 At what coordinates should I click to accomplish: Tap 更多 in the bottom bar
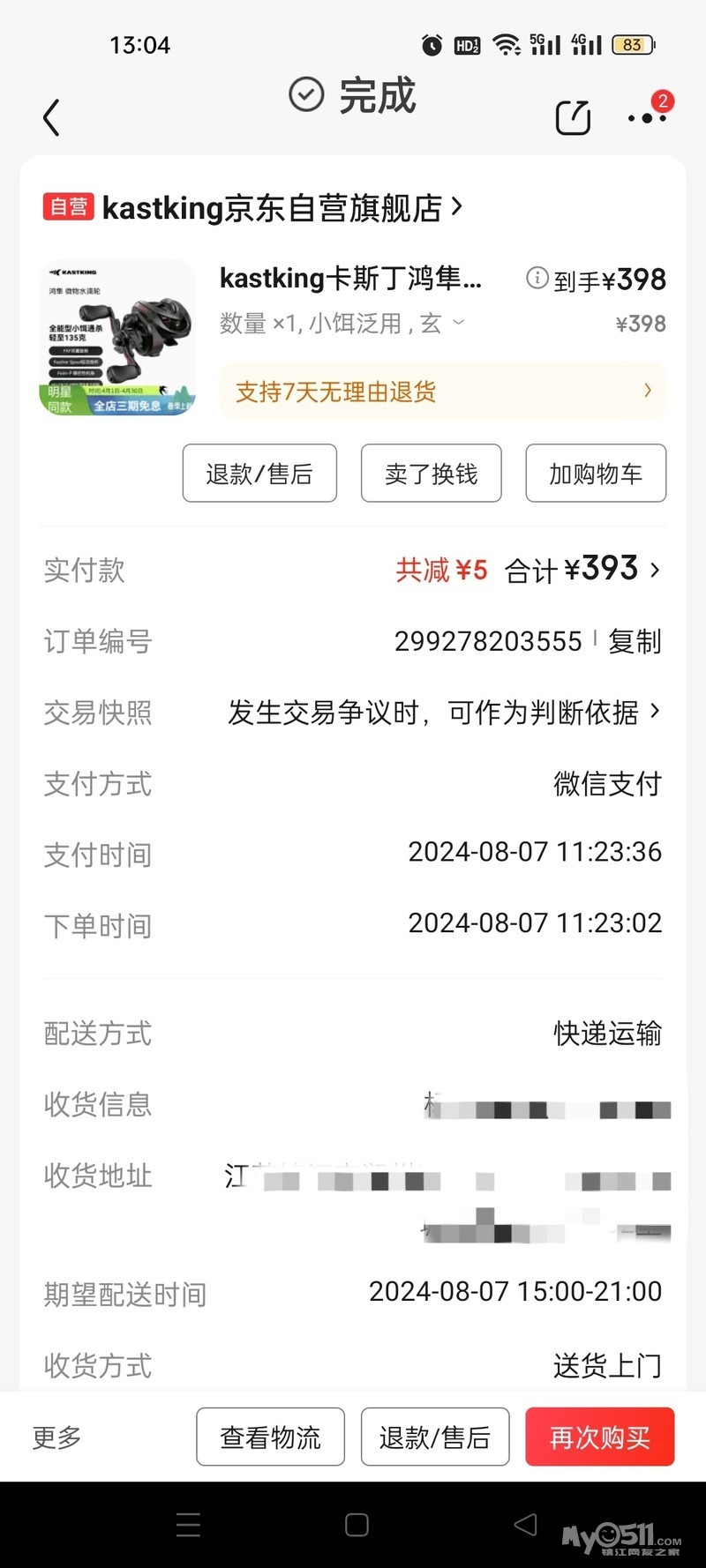(57, 1437)
